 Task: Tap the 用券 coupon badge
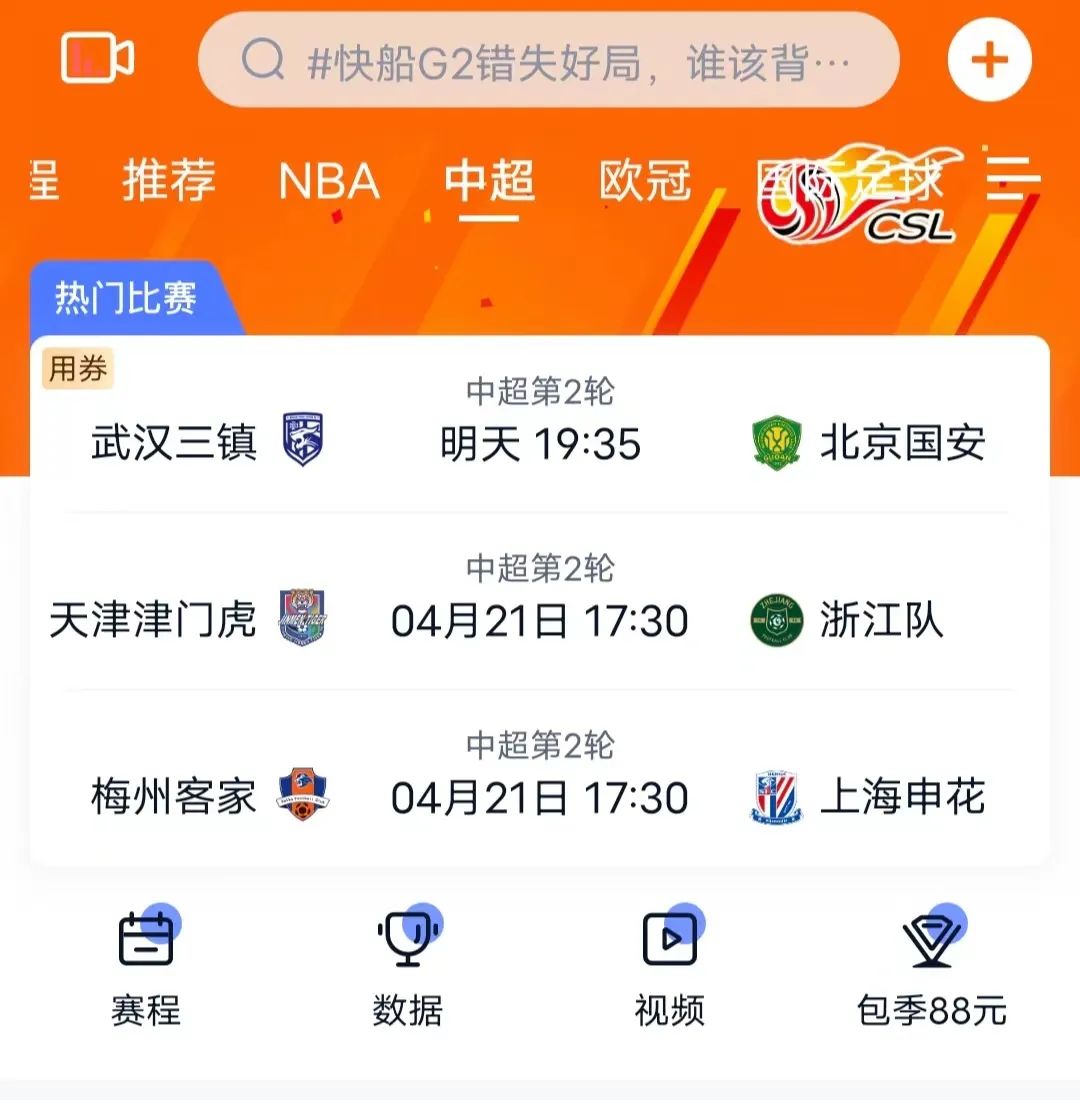(x=76, y=367)
